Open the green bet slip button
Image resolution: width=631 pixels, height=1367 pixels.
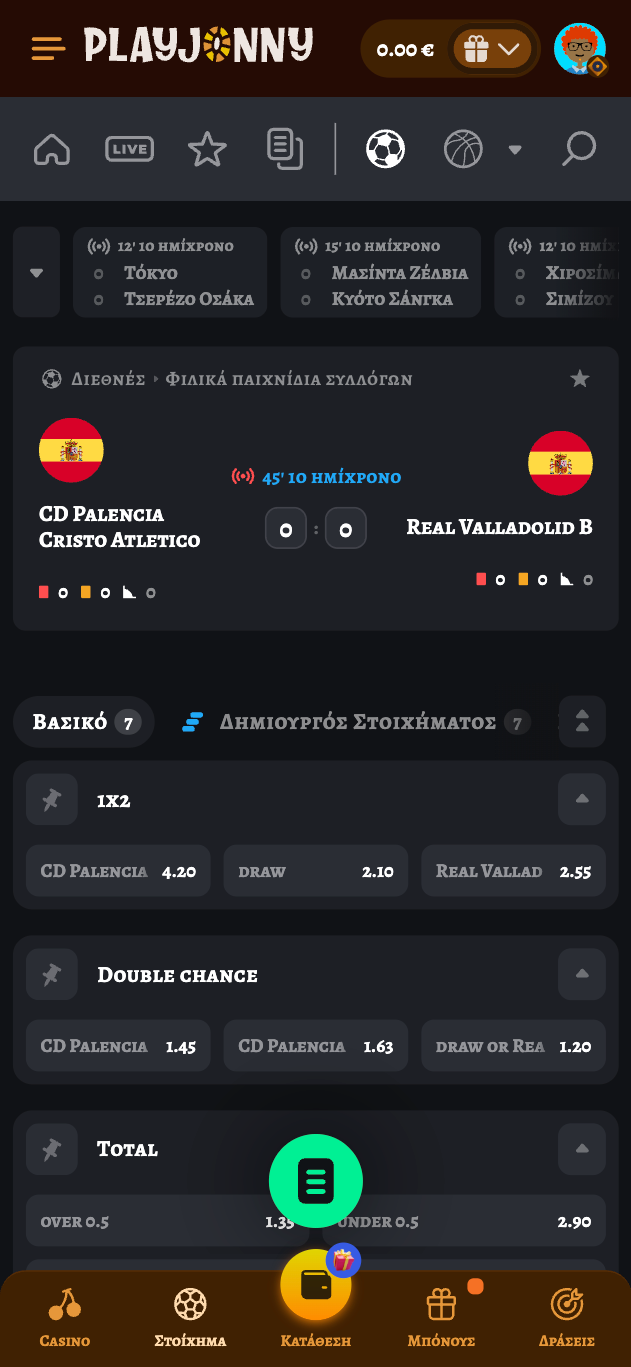coord(316,1181)
